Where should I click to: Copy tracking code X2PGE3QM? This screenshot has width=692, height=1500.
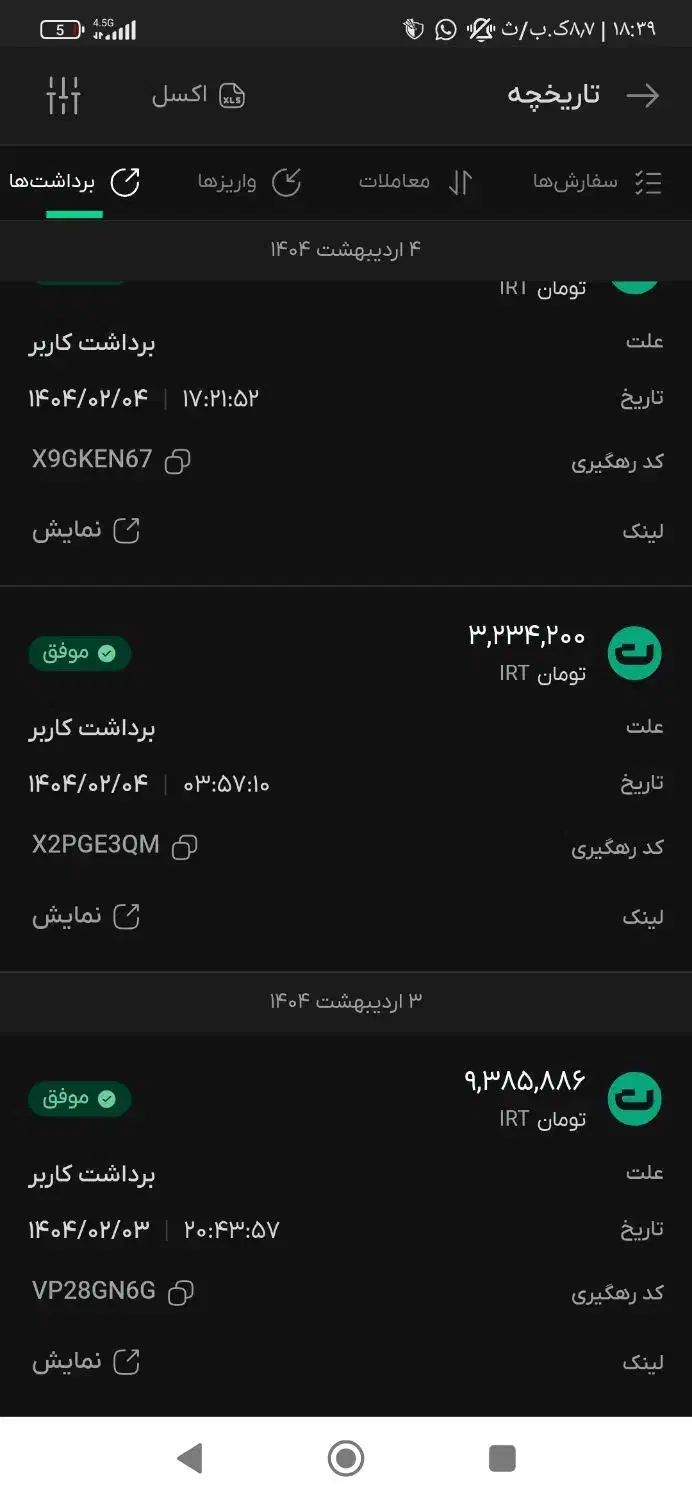(185, 846)
